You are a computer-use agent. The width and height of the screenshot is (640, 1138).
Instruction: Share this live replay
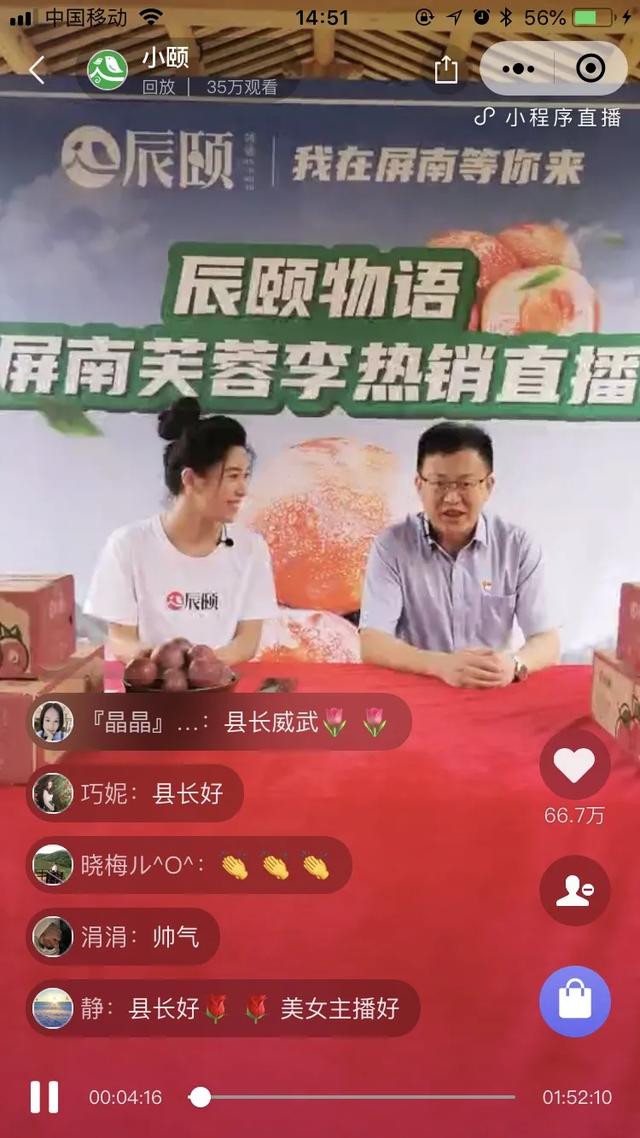(x=446, y=70)
